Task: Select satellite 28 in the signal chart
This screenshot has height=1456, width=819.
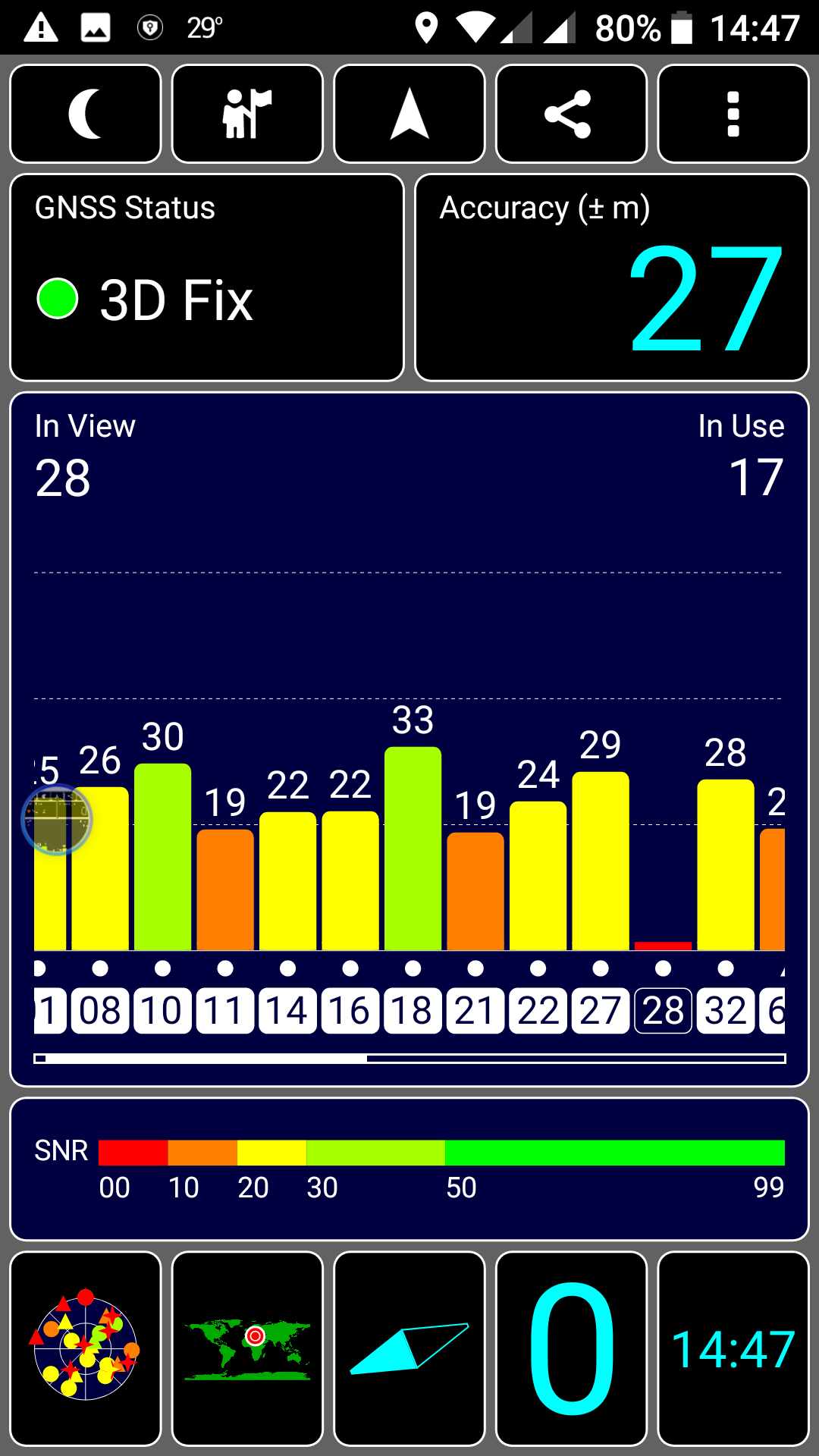Action: tap(663, 1010)
